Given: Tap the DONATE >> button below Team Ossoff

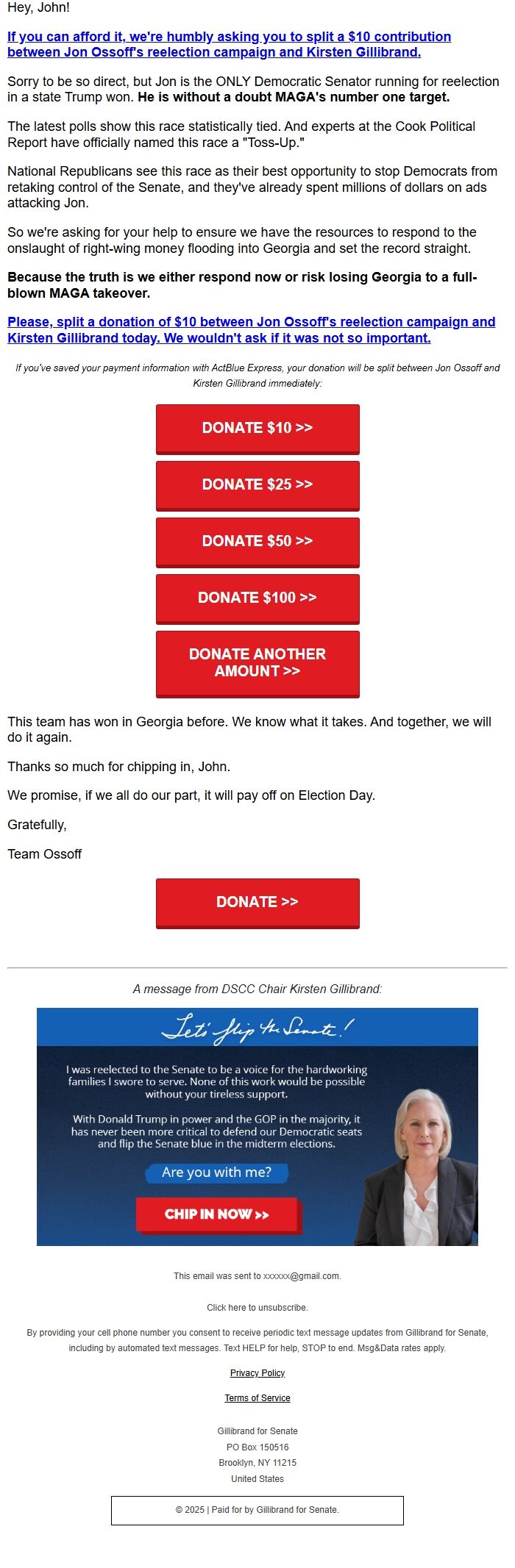Looking at the screenshot, I should pyautogui.click(x=257, y=902).
